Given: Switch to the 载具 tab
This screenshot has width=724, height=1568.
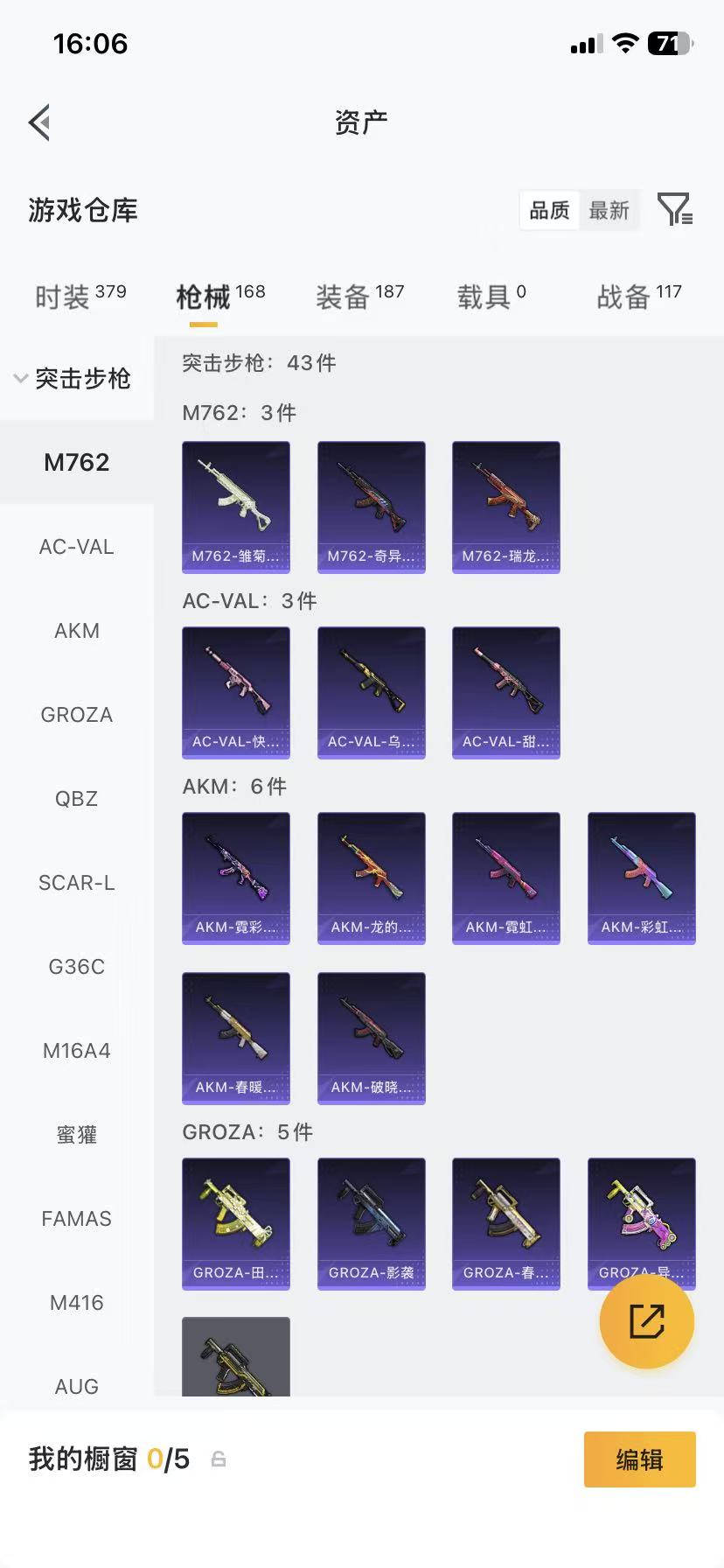Looking at the screenshot, I should point(491,297).
